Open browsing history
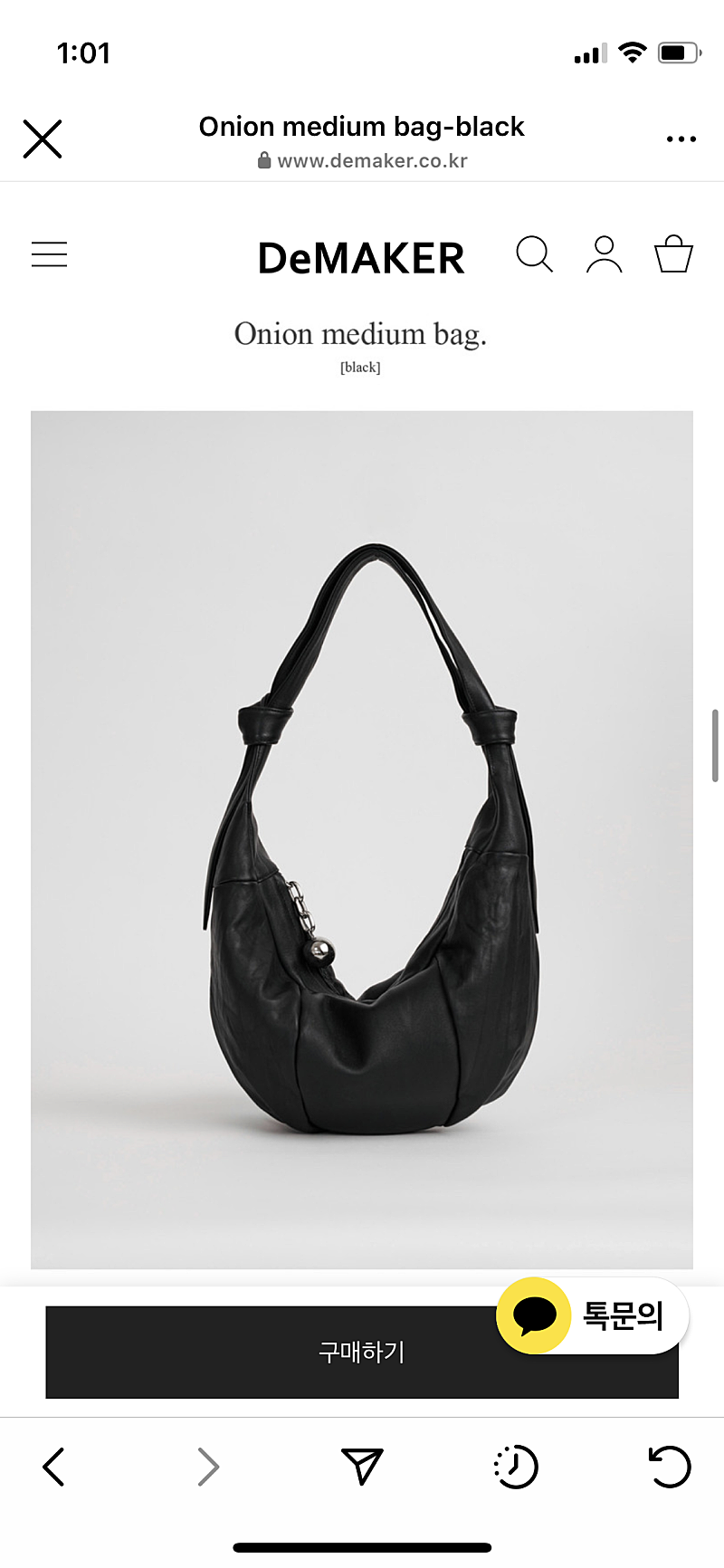 516,1467
